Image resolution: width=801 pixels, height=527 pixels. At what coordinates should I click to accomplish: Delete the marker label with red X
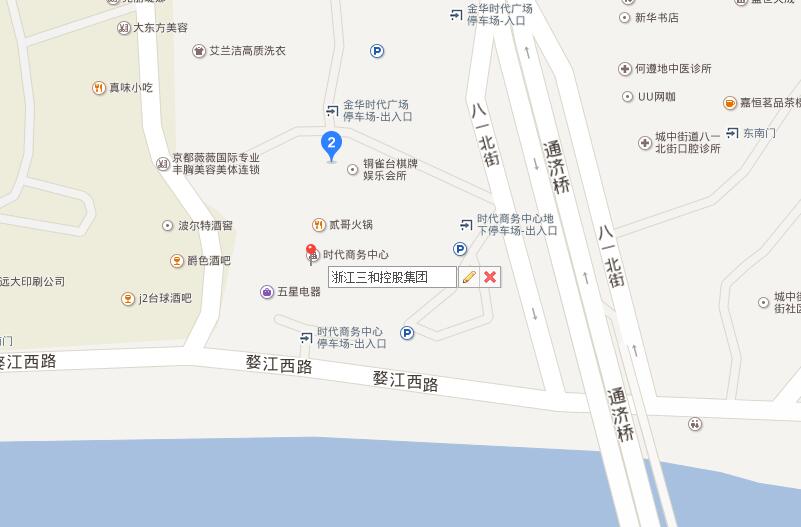[x=490, y=277]
